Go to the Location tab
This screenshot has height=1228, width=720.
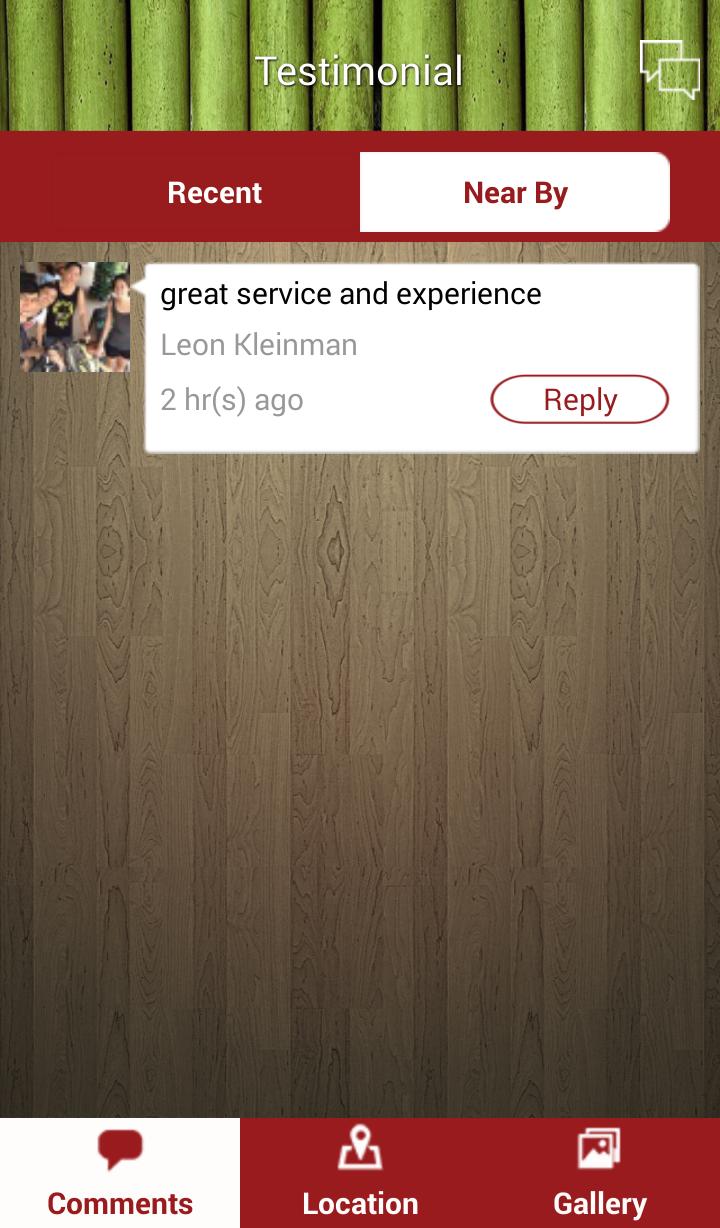point(360,1173)
